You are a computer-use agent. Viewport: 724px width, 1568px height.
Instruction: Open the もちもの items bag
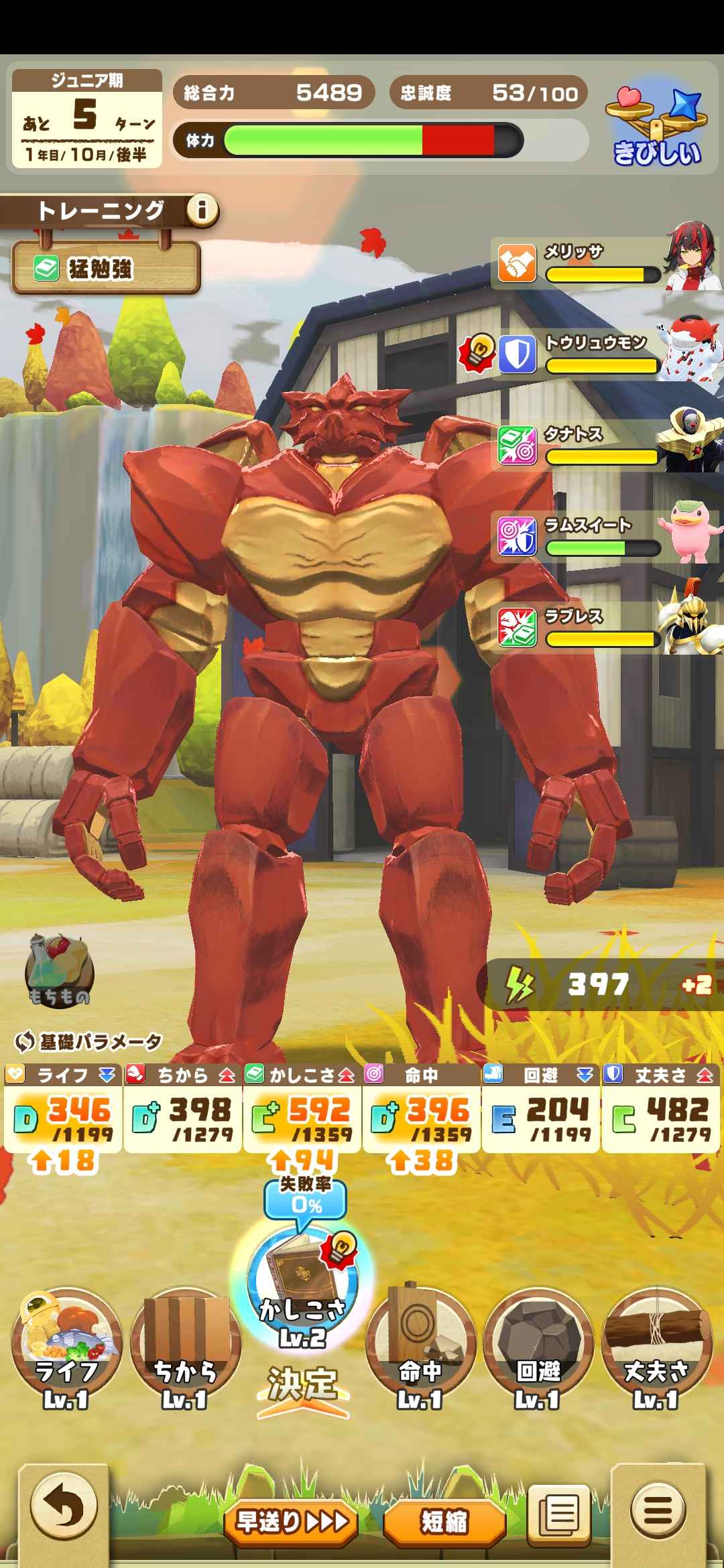pos(59,970)
